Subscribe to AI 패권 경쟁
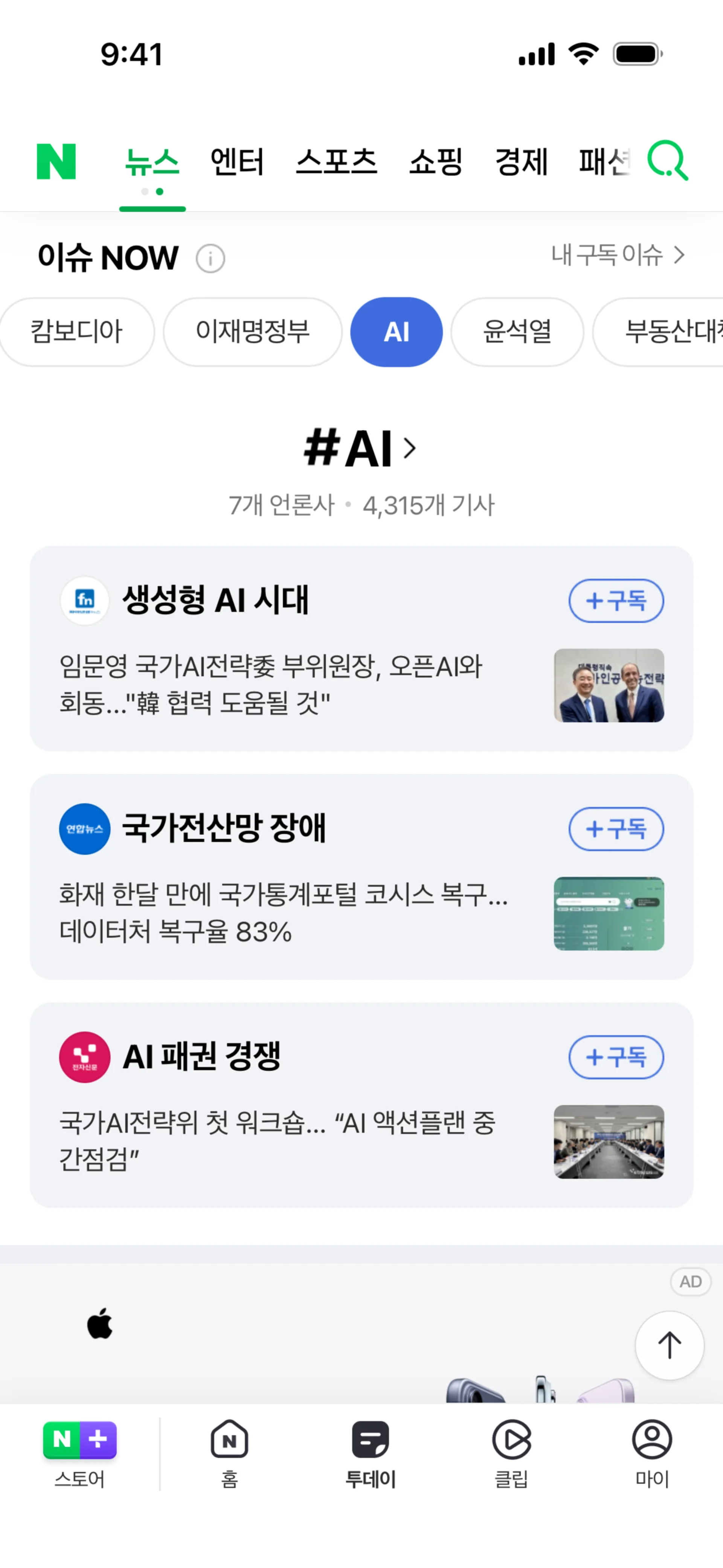Screen dimensions: 723x1568 tap(616, 1057)
